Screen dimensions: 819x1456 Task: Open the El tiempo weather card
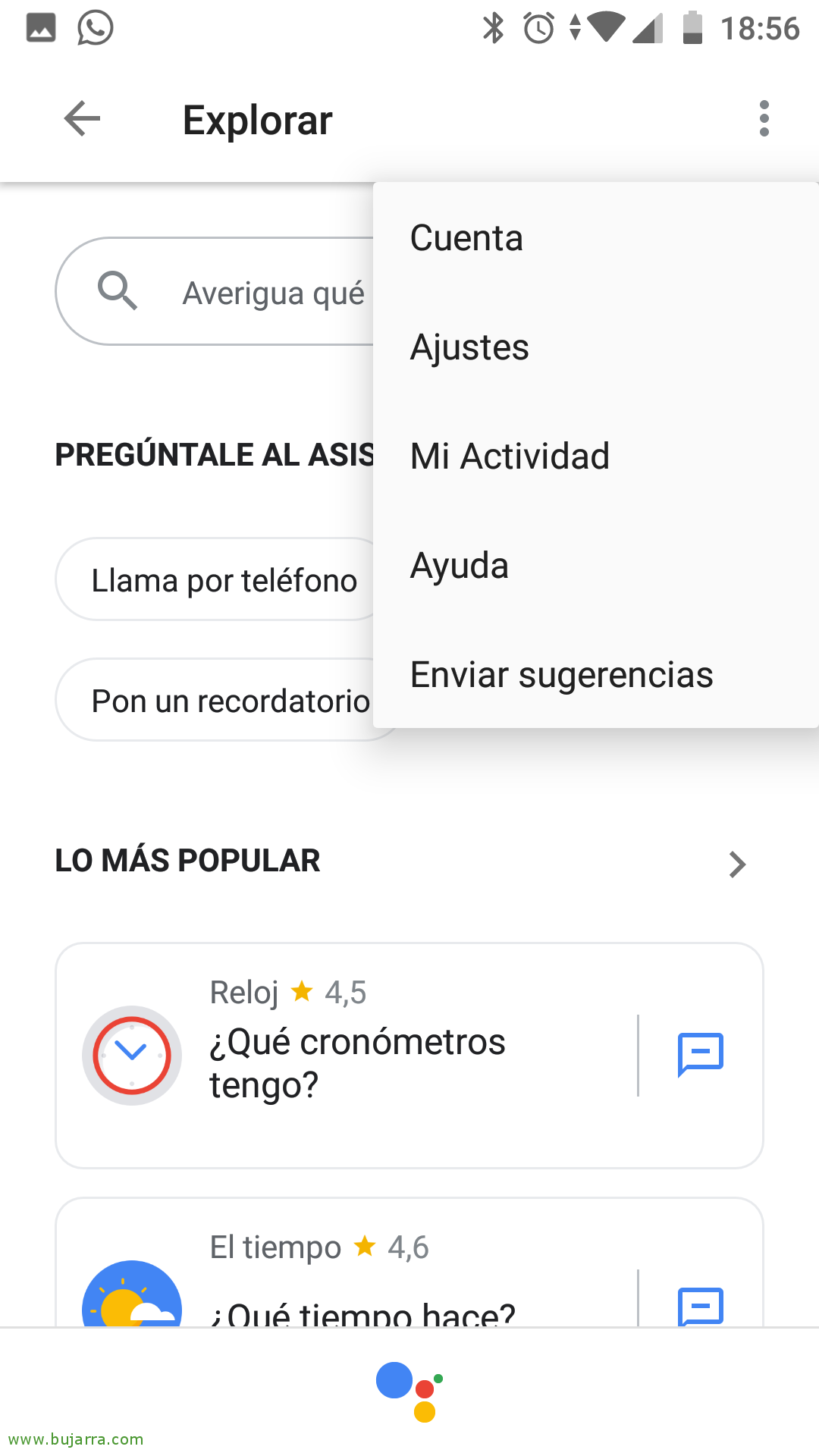click(356, 1282)
